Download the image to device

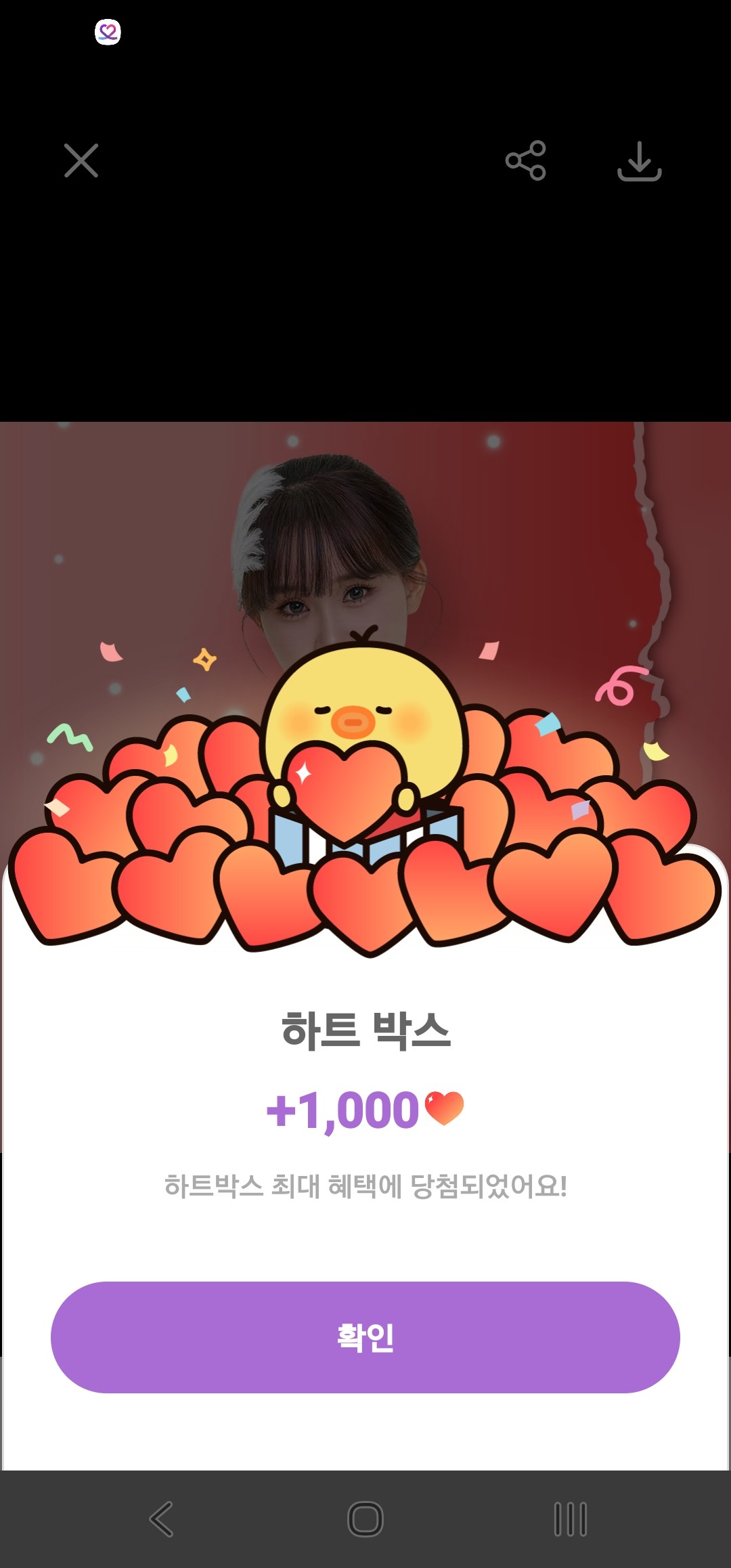pyautogui.click(x=639, y=161)
